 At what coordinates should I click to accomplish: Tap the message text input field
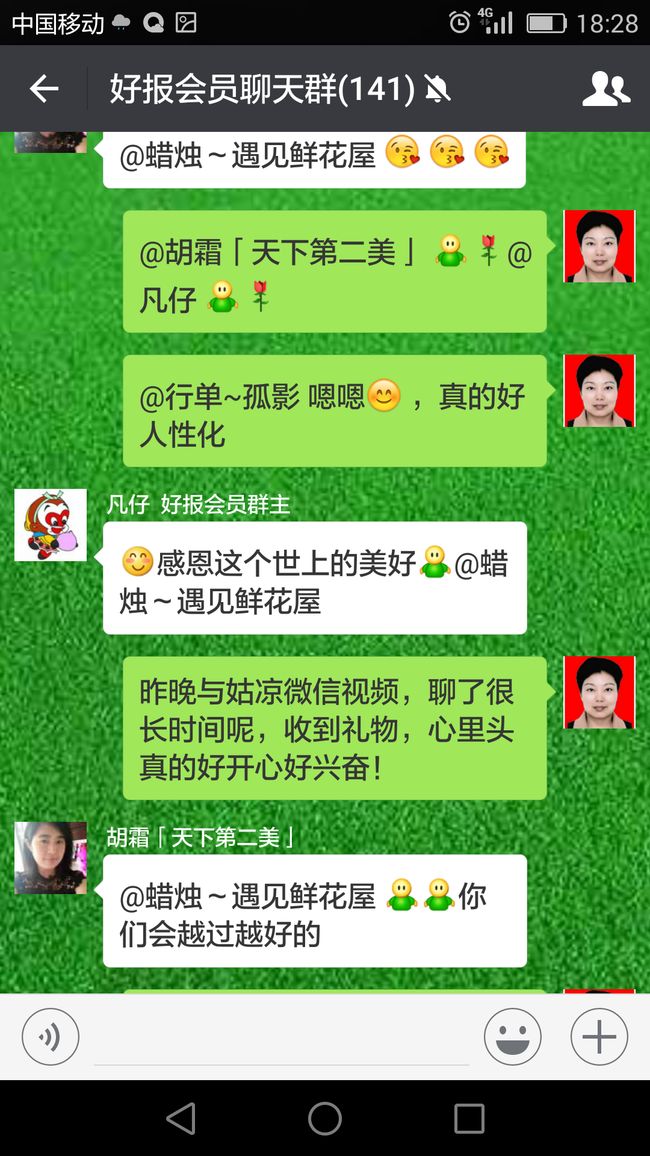point(282,1038)
